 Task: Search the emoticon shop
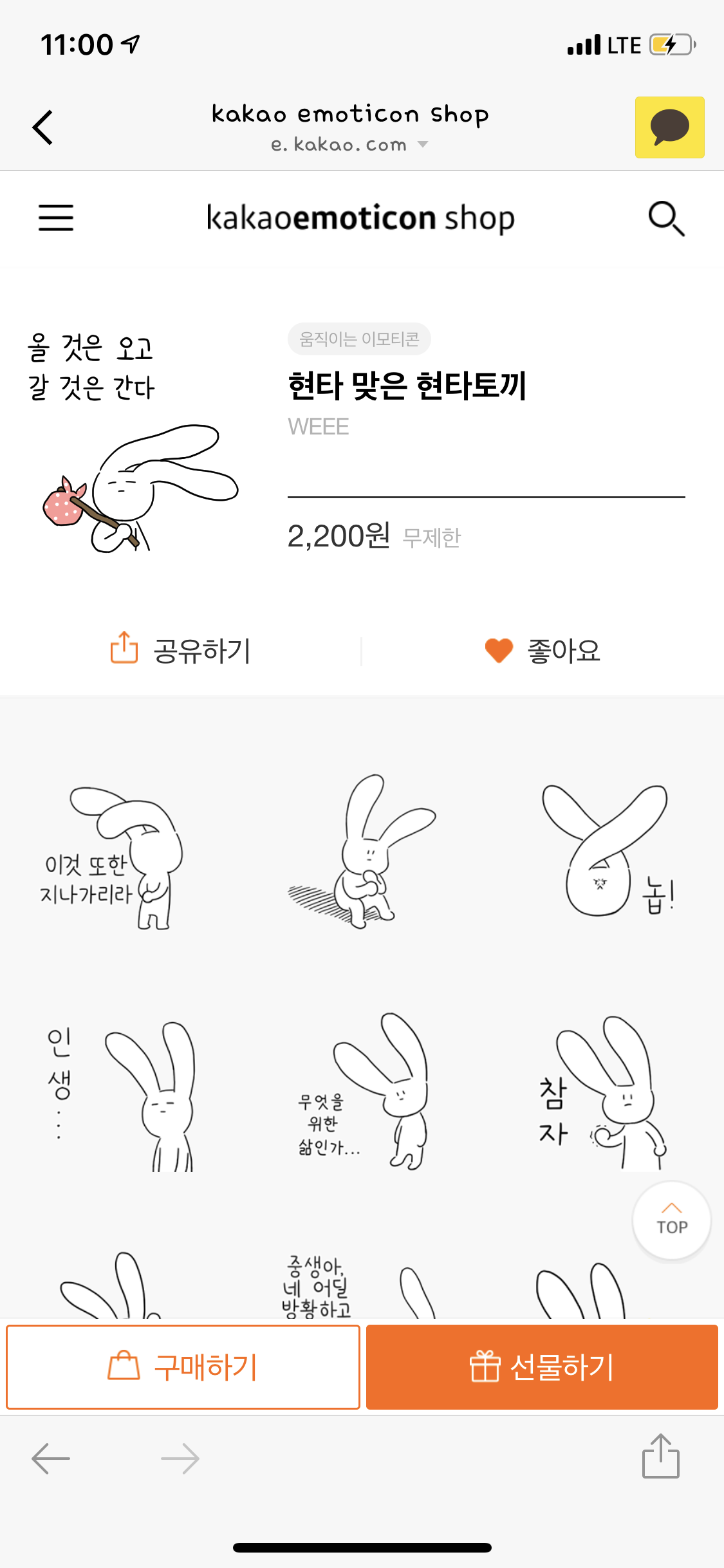[666, 218]
